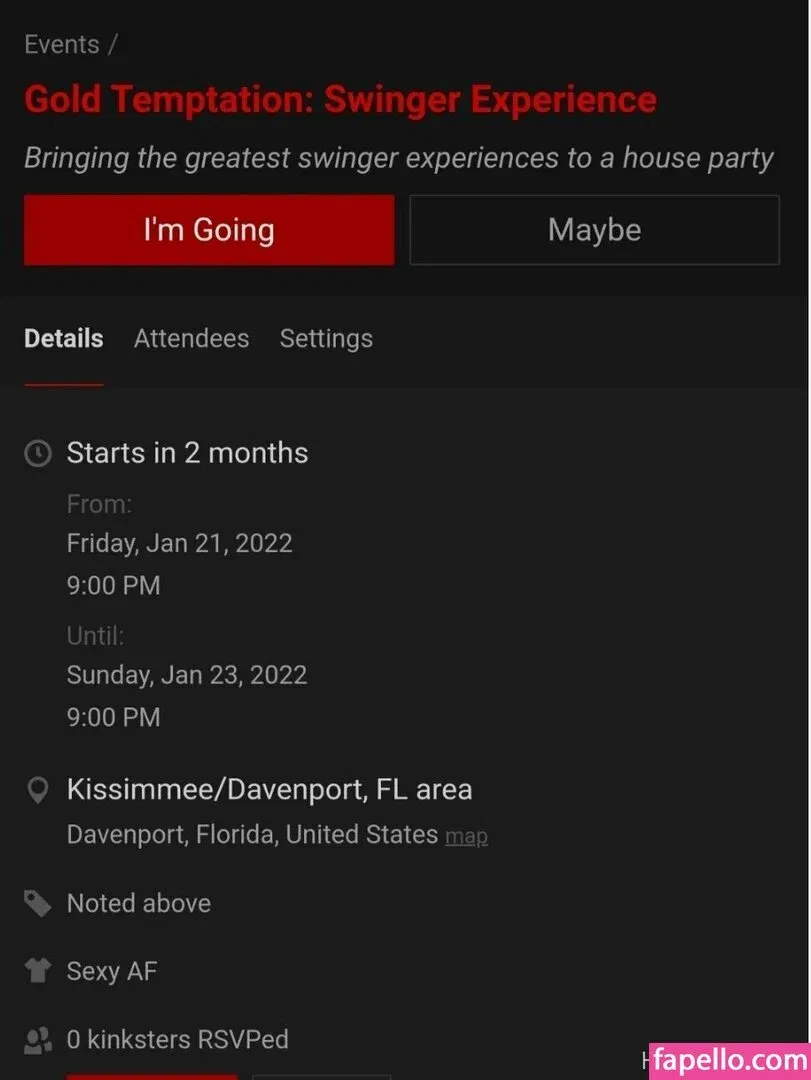Image resolution: width=811 pixels, height=1080 pixels.
Task: RSVP with the I'm Going button
Action: click(x=209, y=230)
